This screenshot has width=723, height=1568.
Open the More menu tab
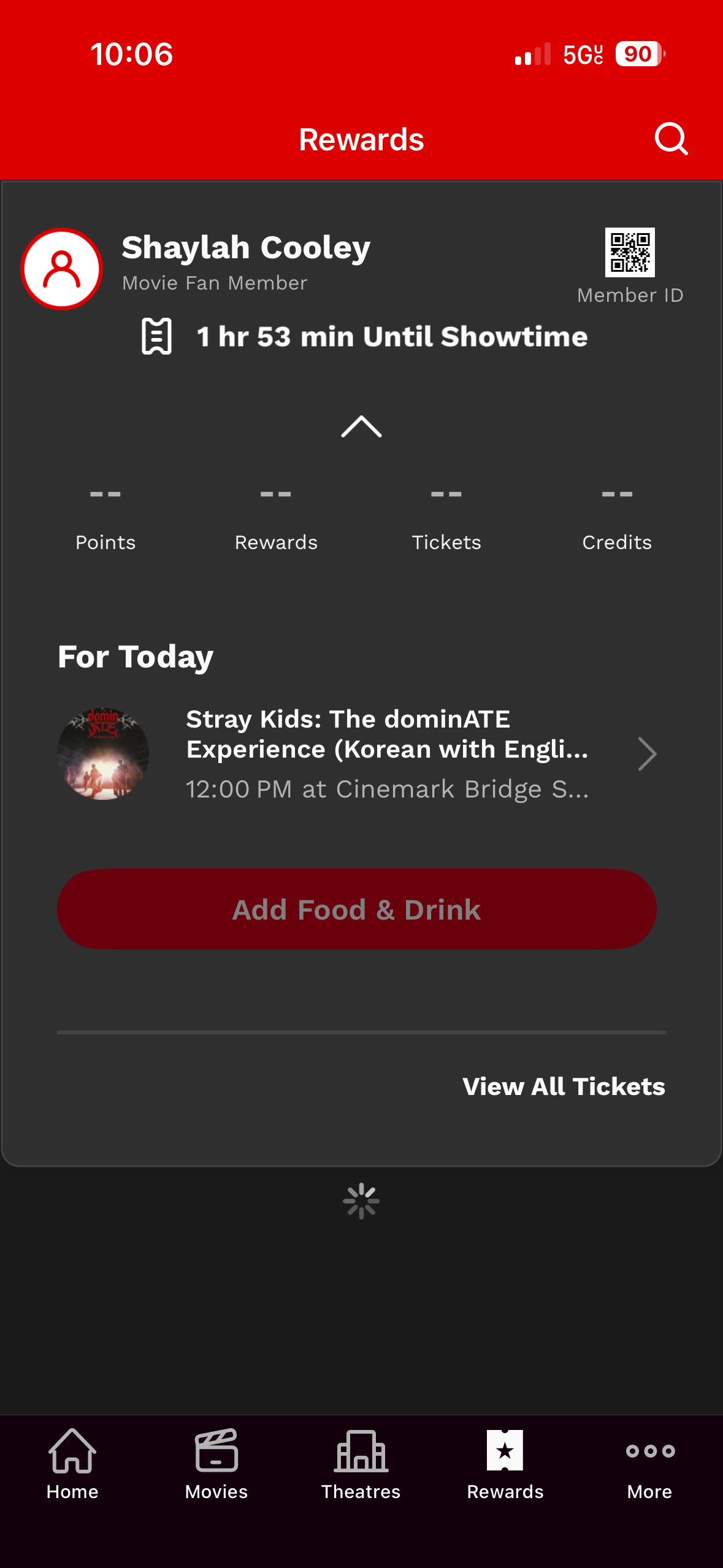tap(650, 1464)
